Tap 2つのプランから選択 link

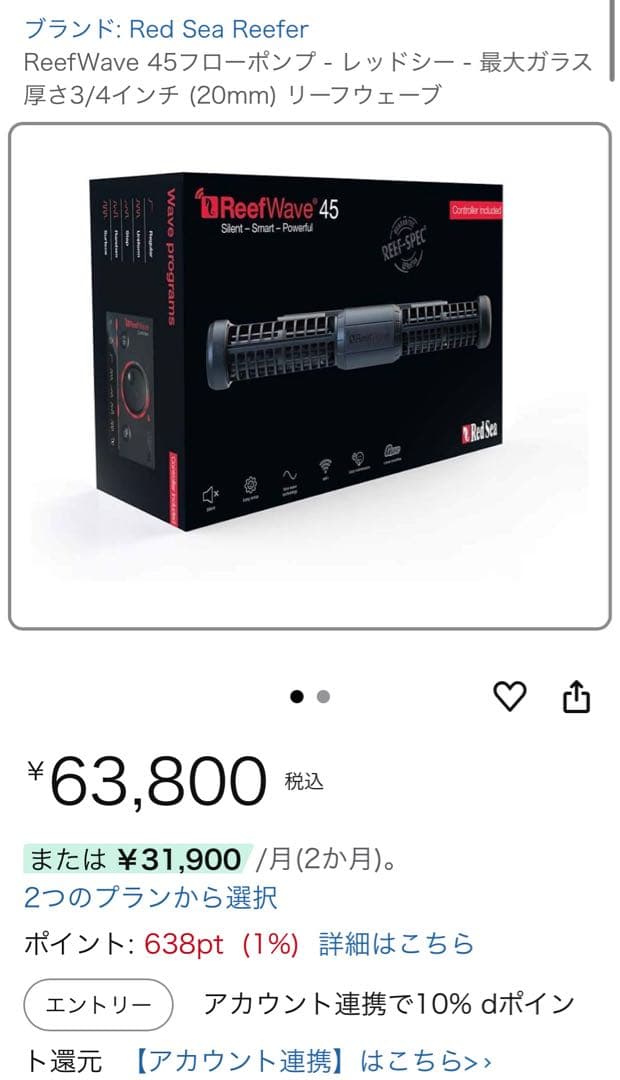(x=151, y=897)
